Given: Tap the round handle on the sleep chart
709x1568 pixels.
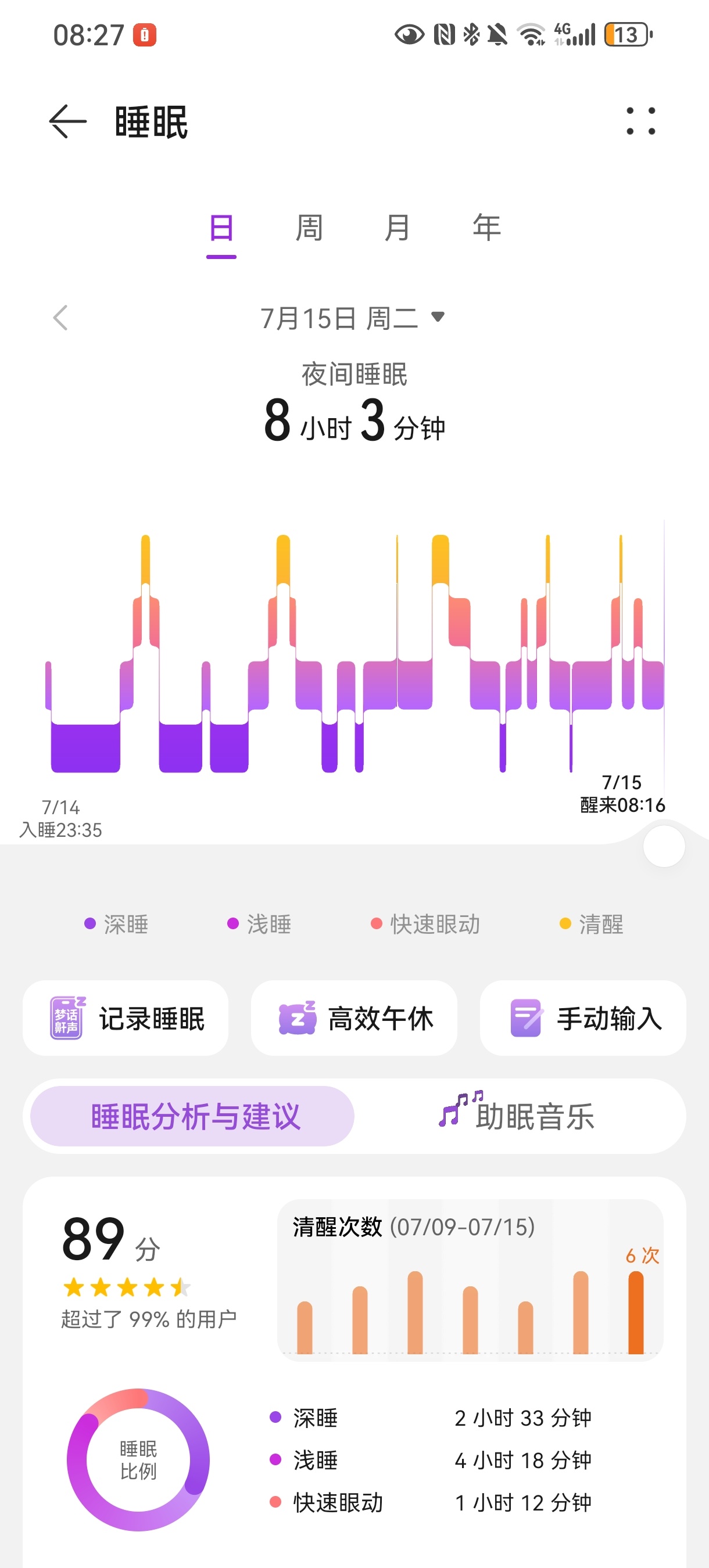Looking at the screenshot, I should (664, 846).
